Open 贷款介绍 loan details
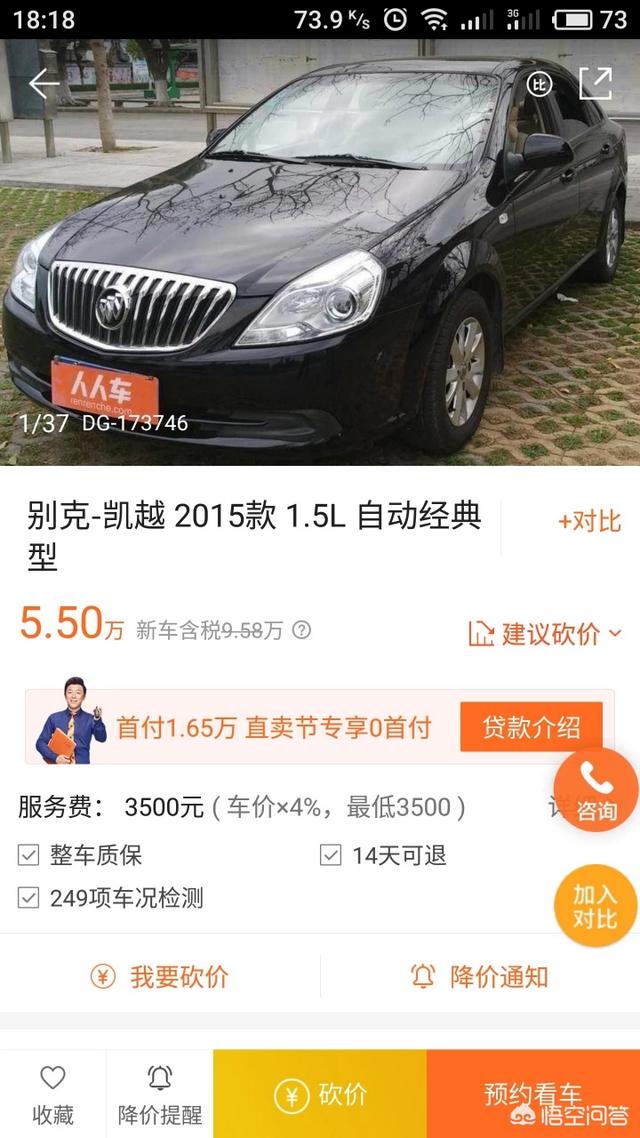 tap(531, 727)
